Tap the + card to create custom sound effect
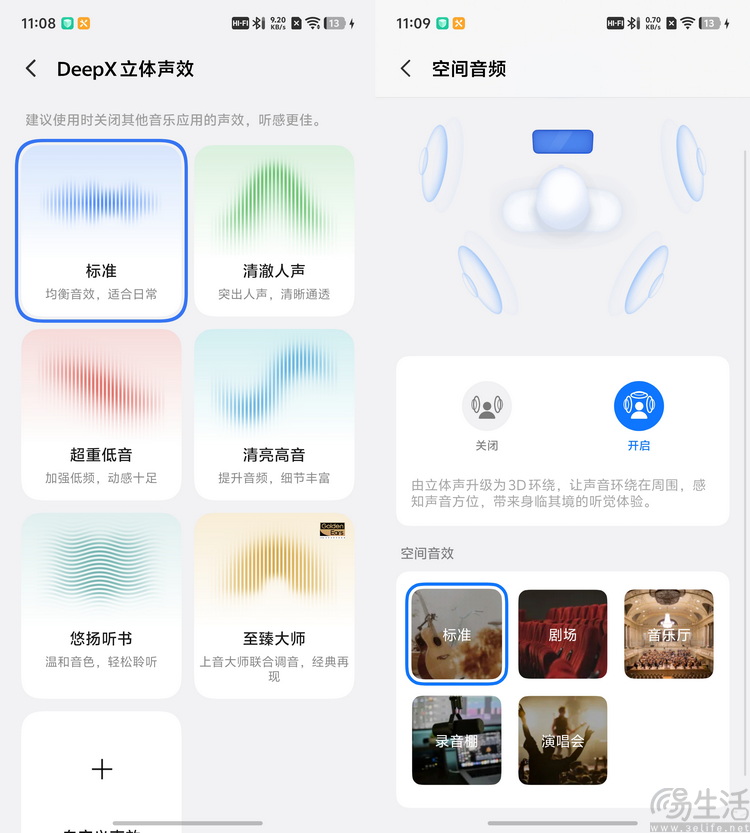 click(101, 770)
